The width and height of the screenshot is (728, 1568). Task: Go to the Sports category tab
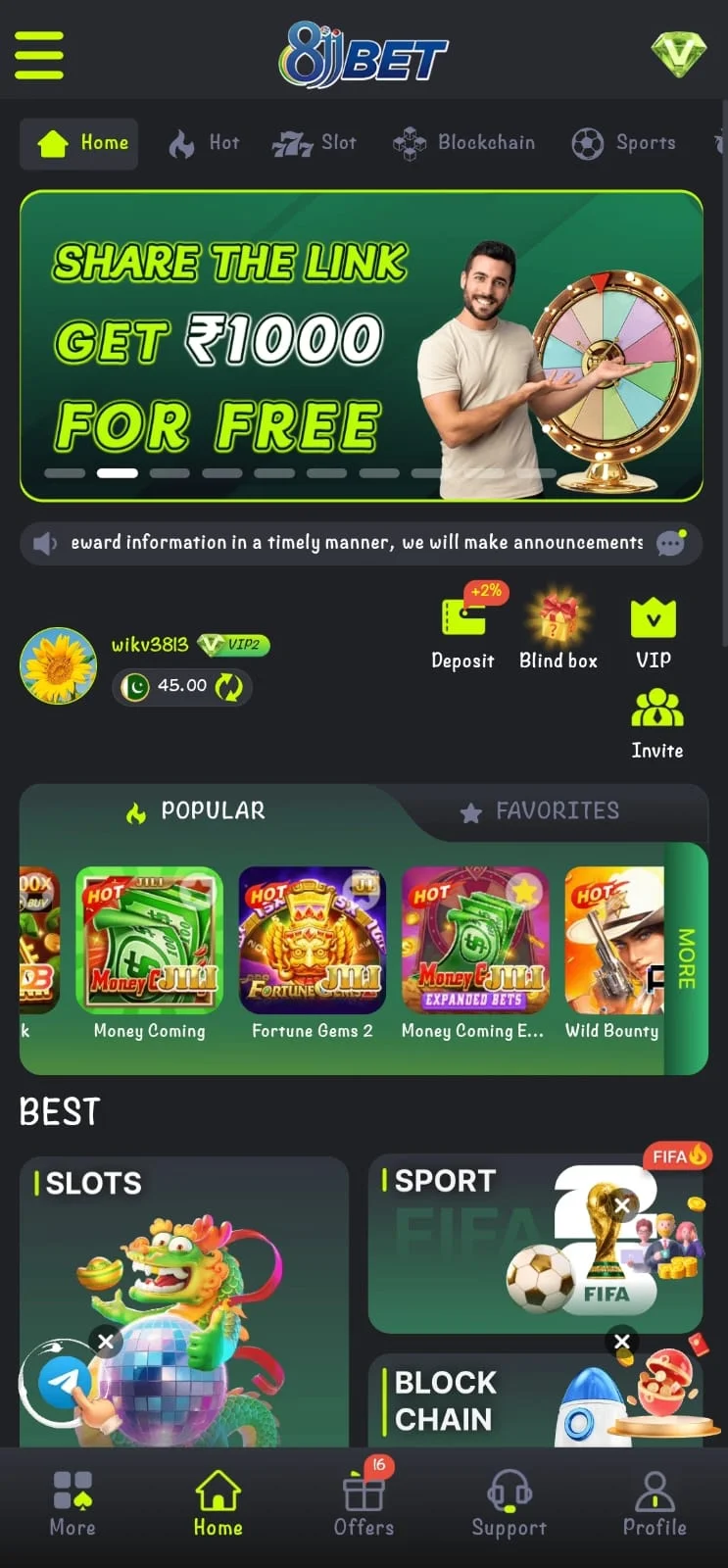(x=624, y=143)
